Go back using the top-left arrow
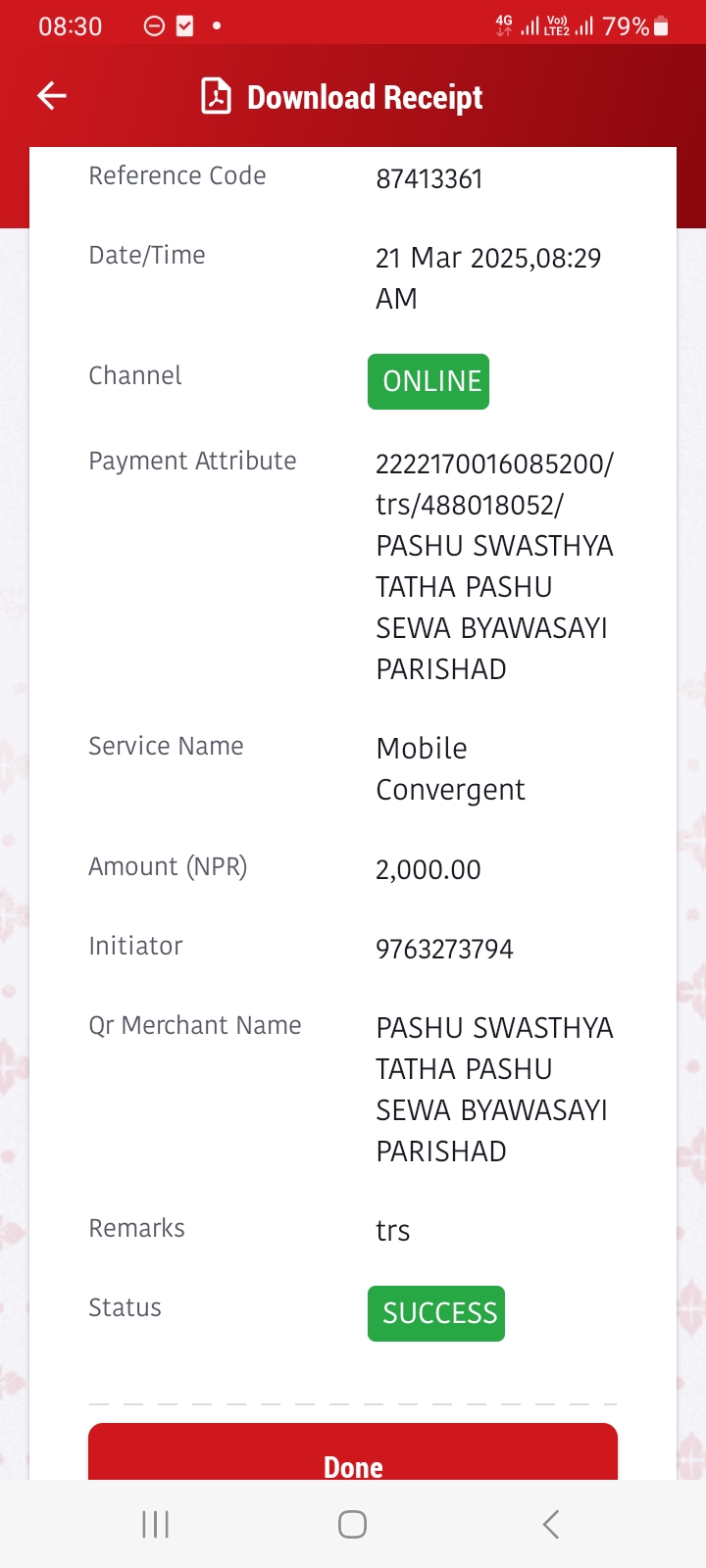 [x=52, y=95]
